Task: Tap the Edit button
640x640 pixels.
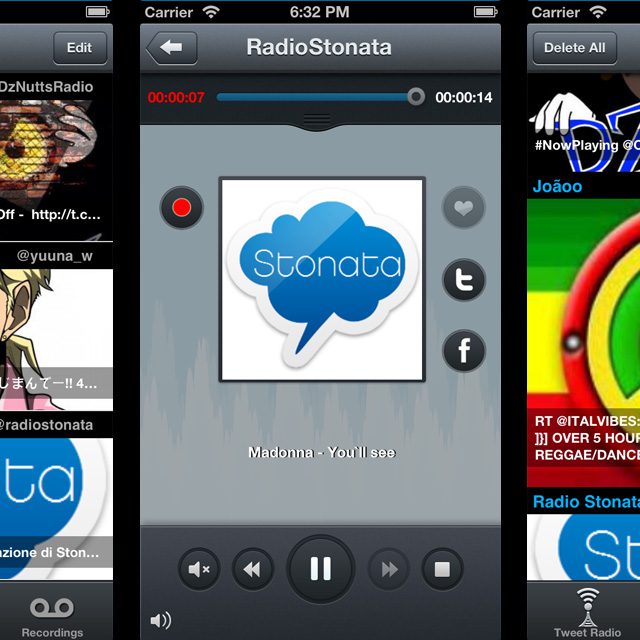Action: tap(79, 47)
